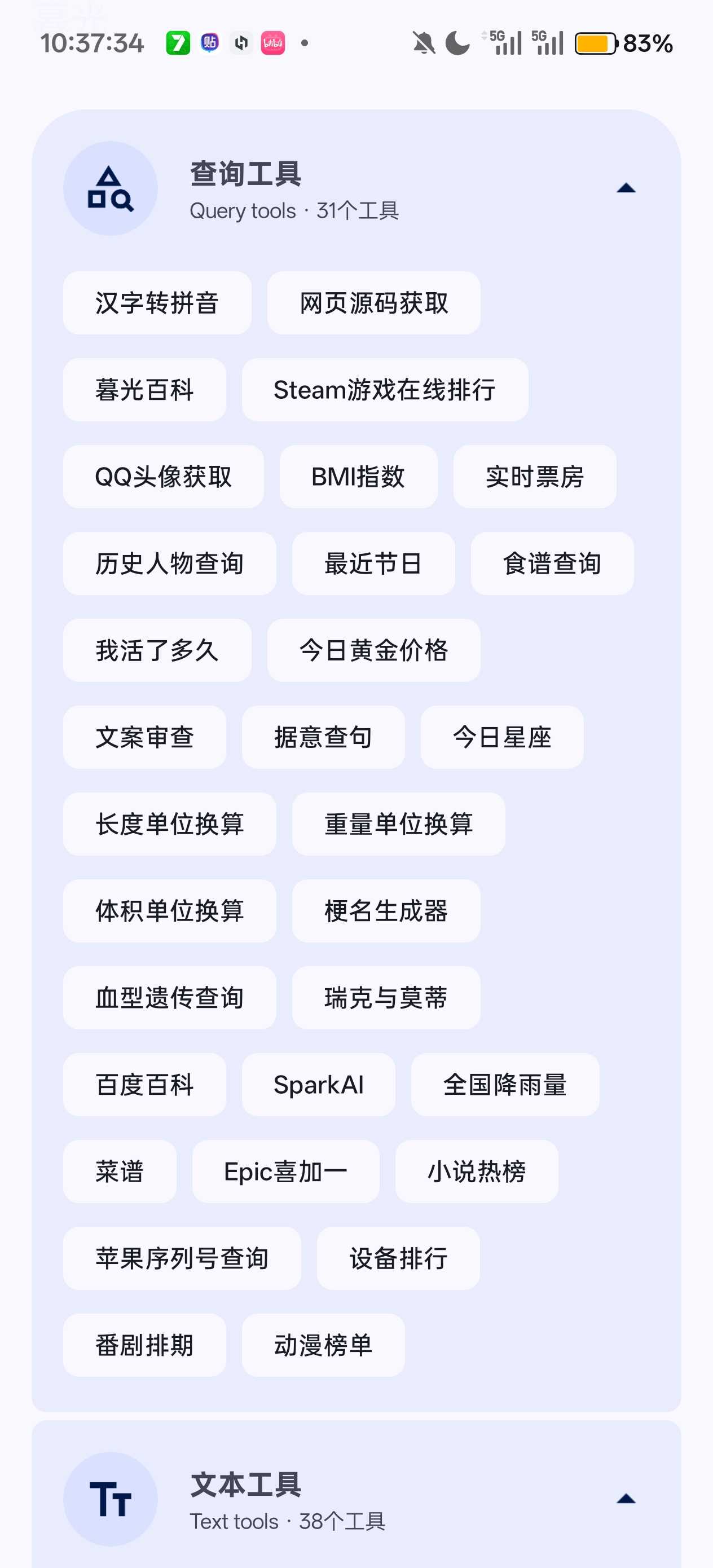
Task: Collapse the 查询工具 section
Action: pos(626,188)
